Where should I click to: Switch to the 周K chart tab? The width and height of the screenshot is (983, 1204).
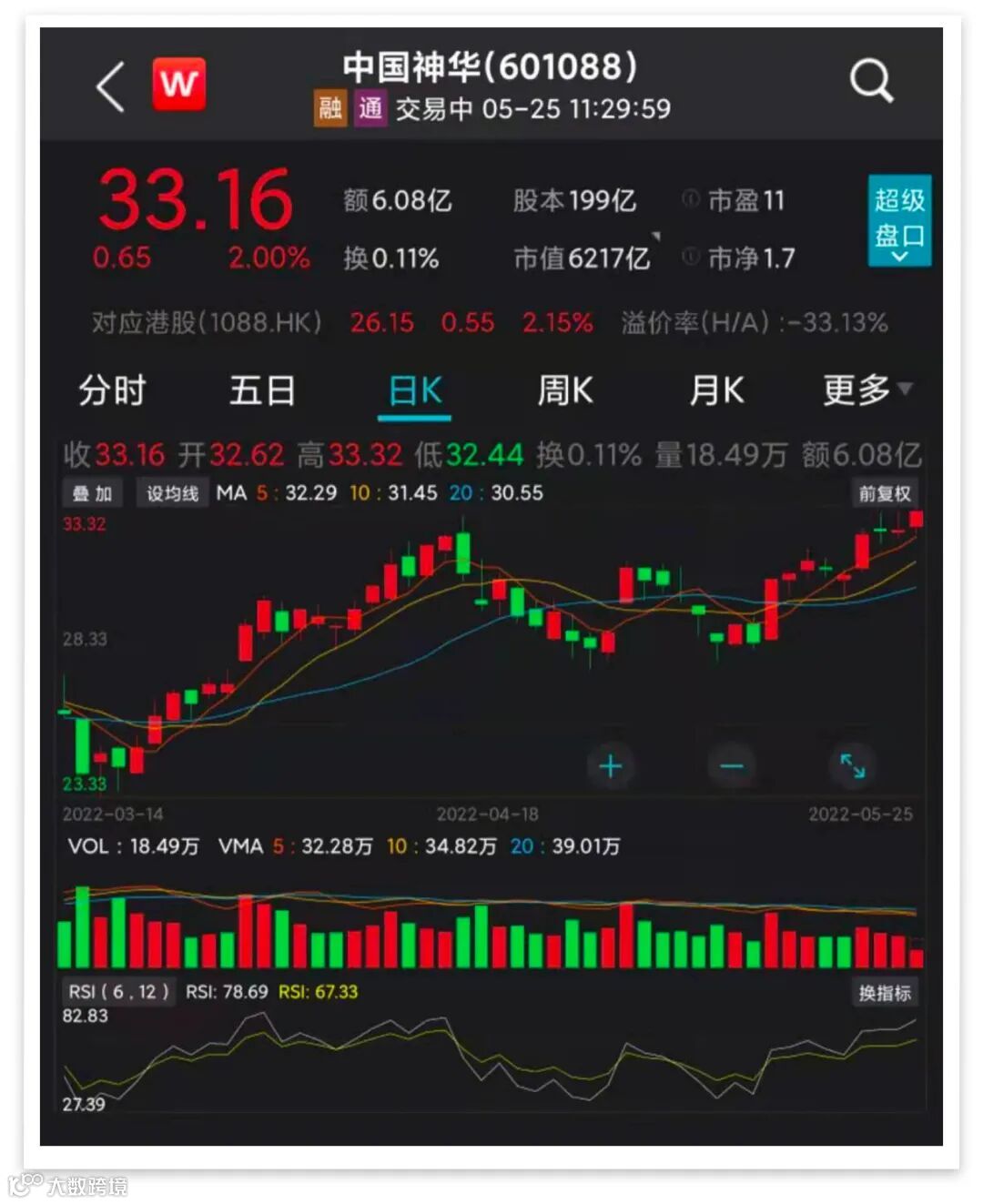click(x=565, y=390)
